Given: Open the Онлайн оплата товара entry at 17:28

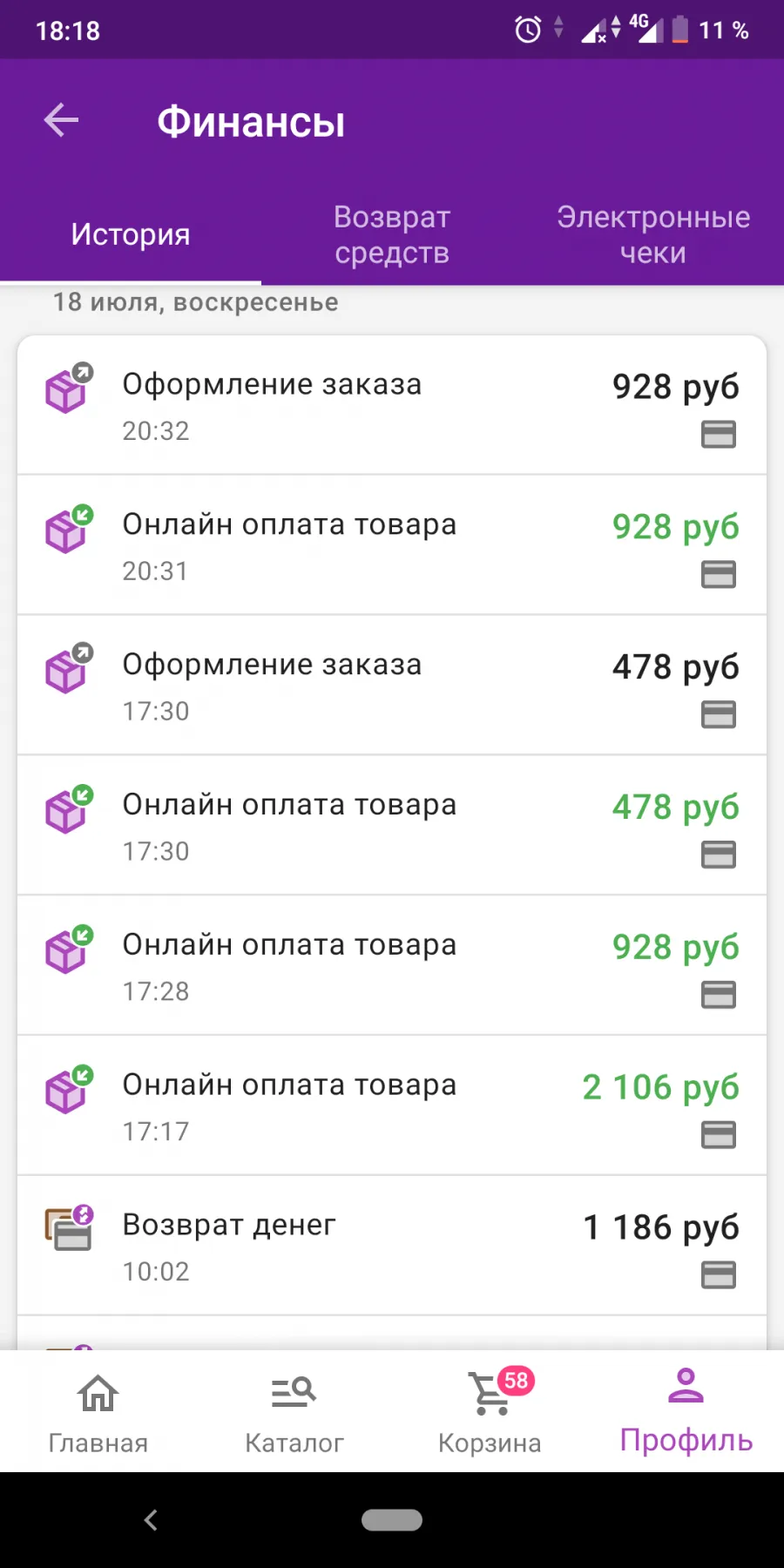Looking at the screenshot, I should (x=392, y=966).
